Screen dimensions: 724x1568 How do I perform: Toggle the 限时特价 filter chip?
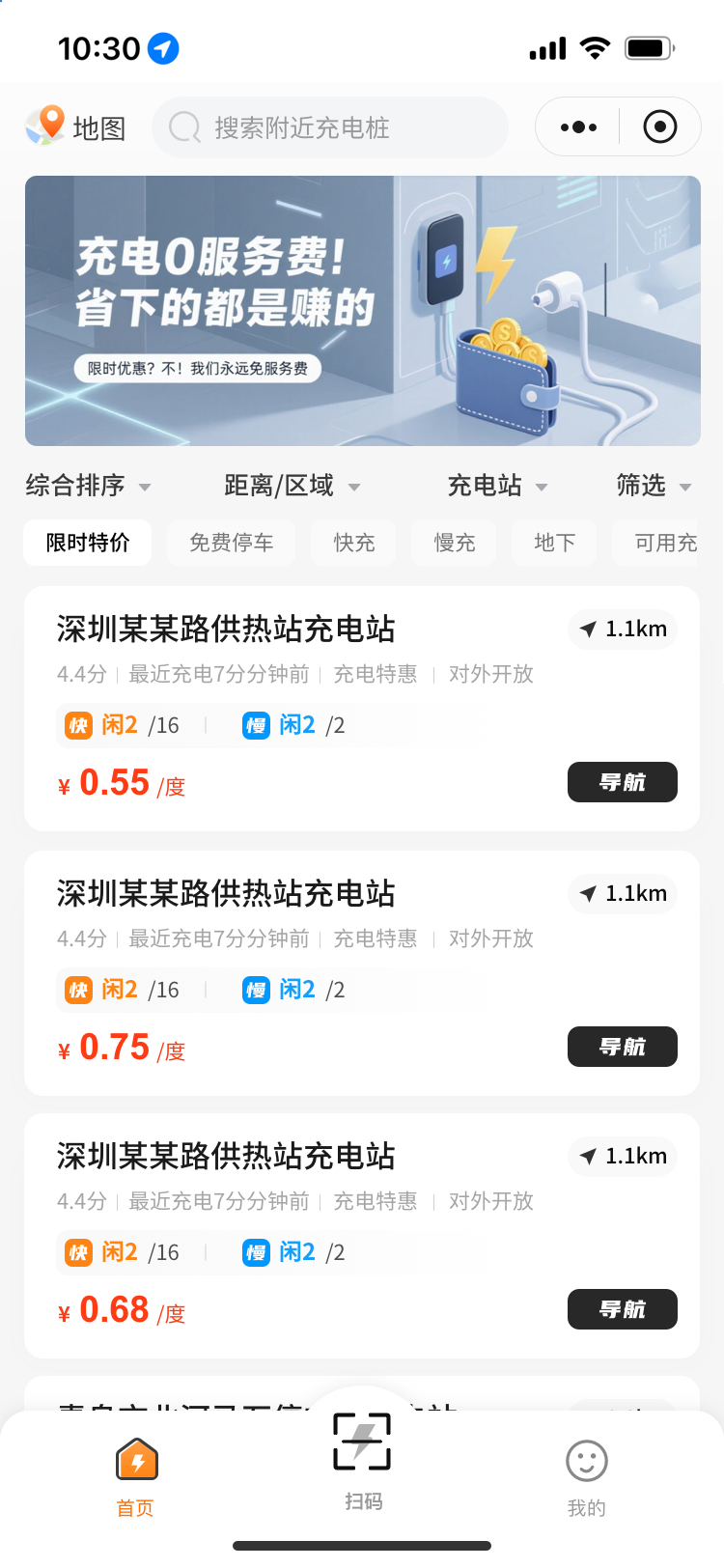pyautogui.click(x=87, y=543)
